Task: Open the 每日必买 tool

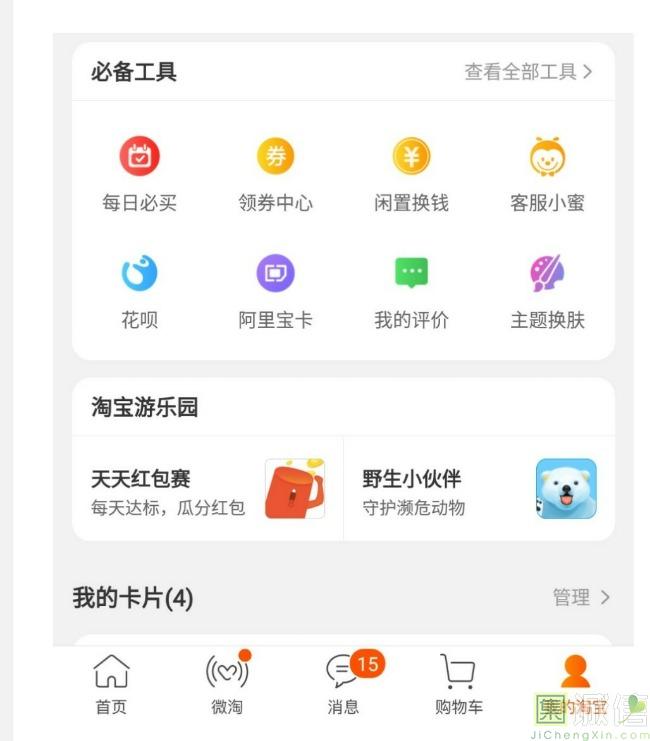Action: click(x=139, y=174)
